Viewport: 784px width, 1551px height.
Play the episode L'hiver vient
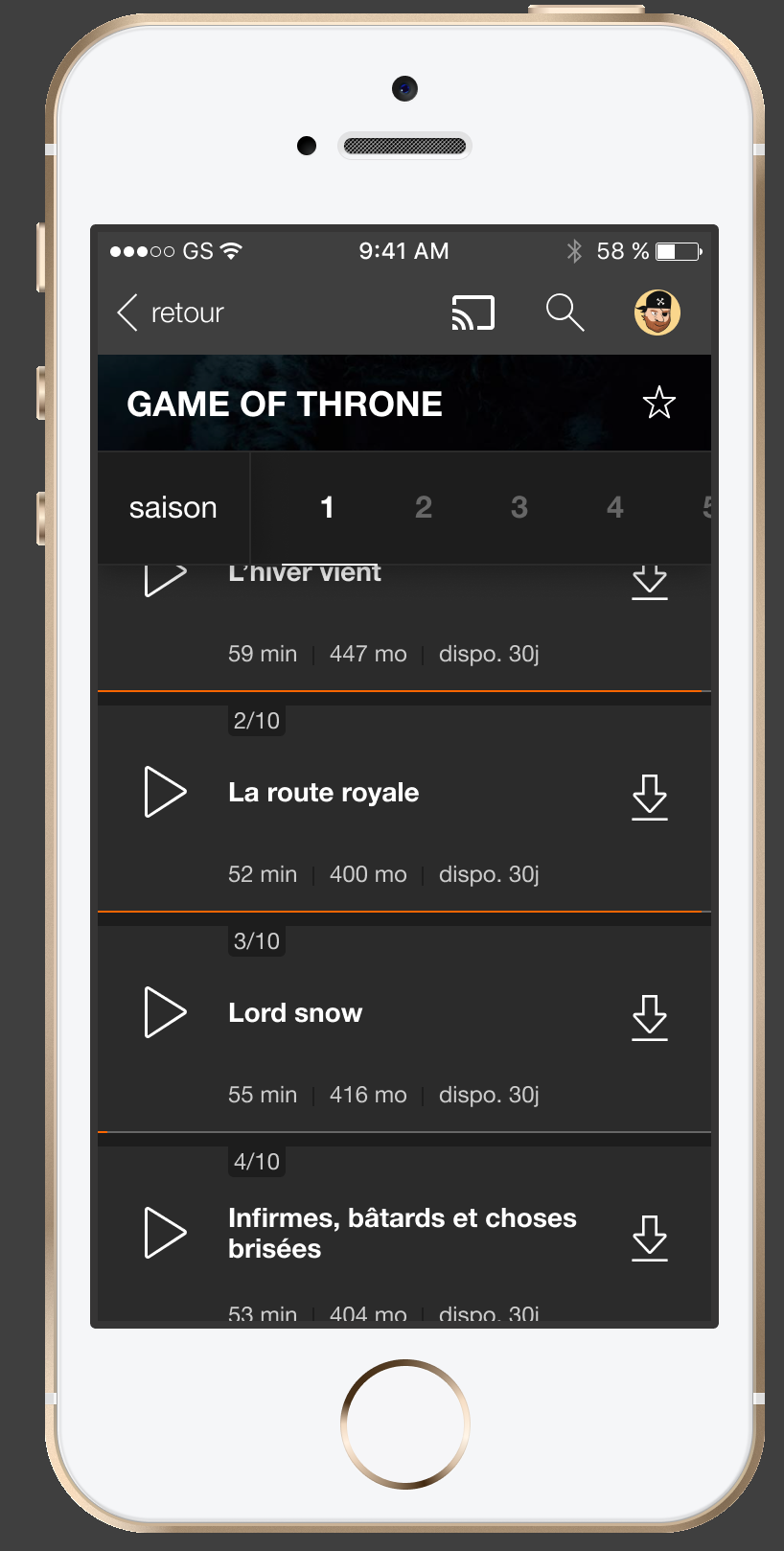coord(165,579)
